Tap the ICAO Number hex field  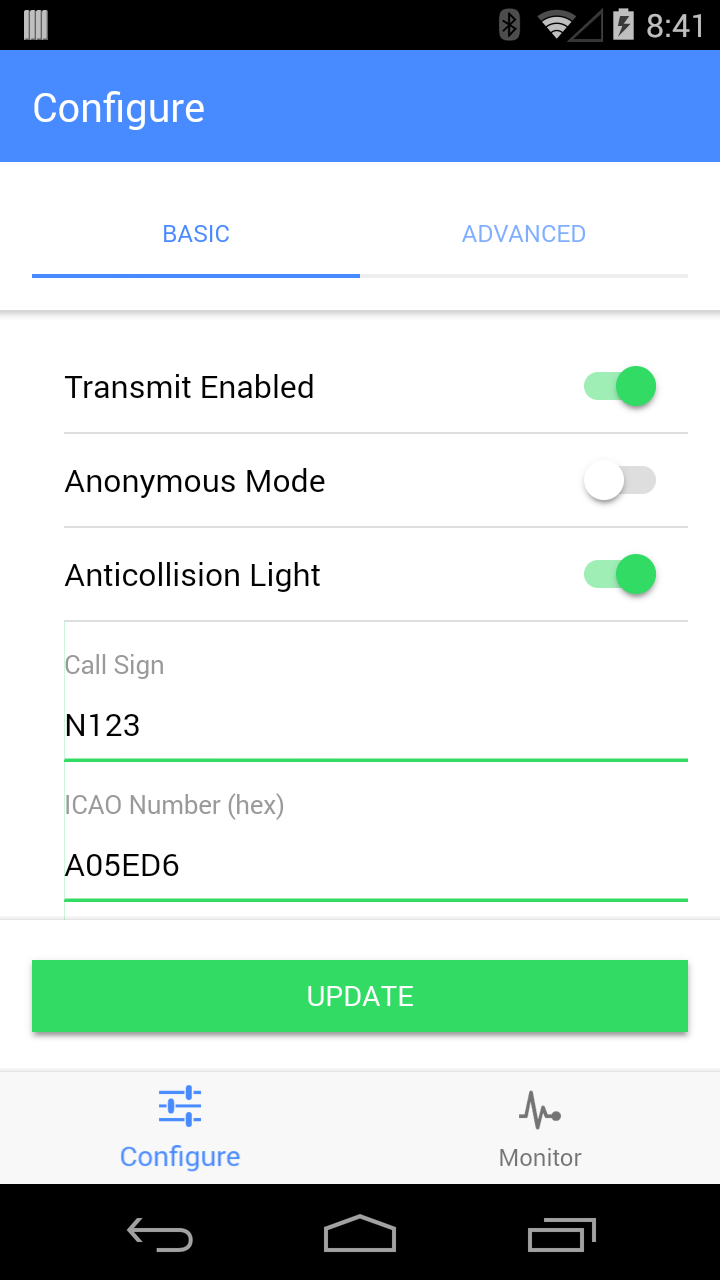pyautogui.click(x=375, y=866)
